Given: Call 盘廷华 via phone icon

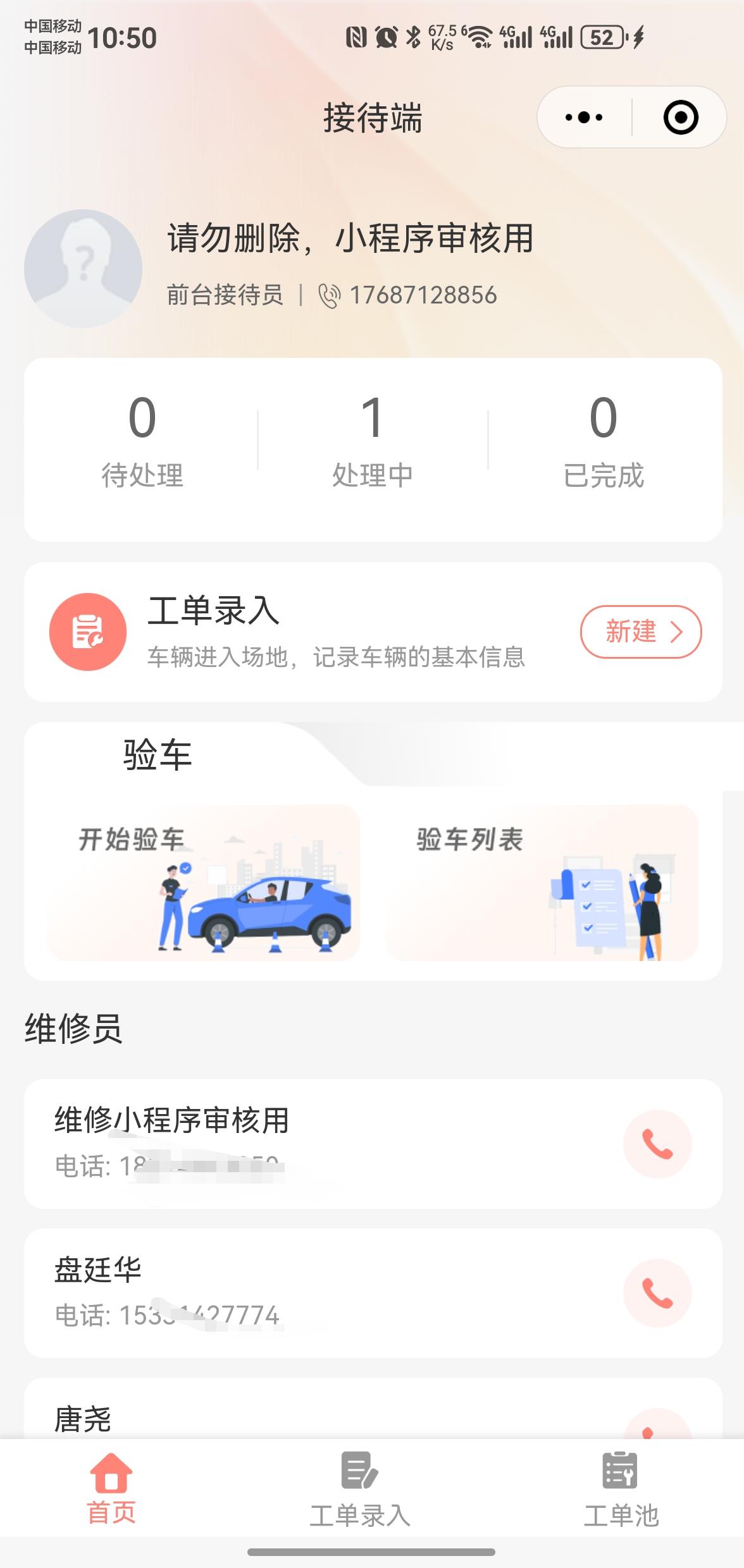Looking at the screenshot, I should [x=657, y=1293].
